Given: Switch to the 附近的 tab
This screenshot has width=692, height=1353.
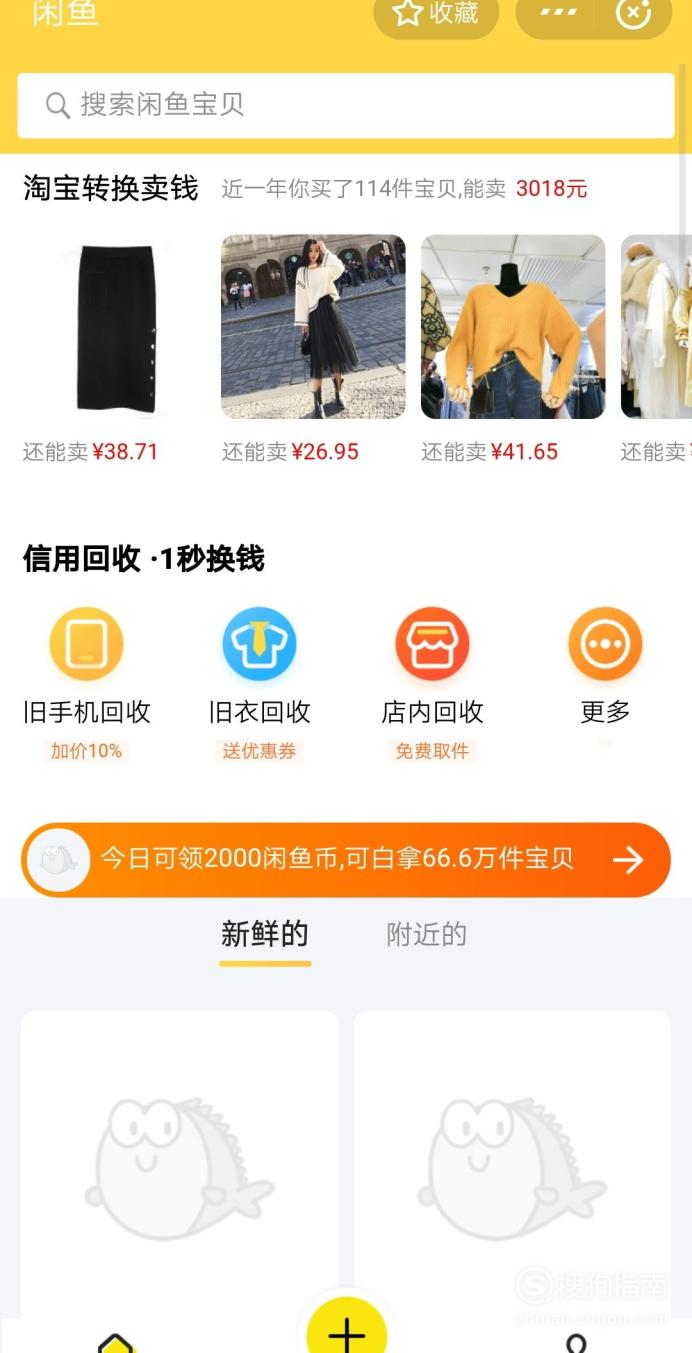Looking at the screenshot, I should coord(427,935).
